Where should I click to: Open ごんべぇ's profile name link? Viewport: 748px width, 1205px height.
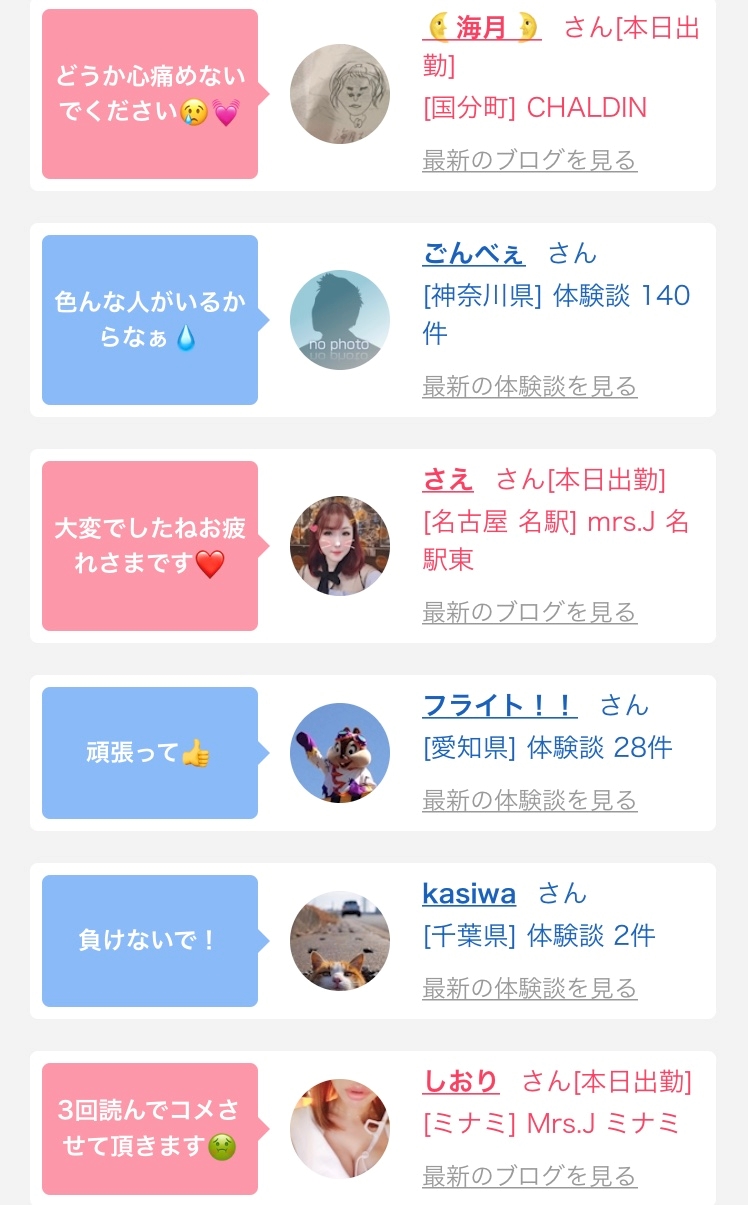[x=474, y=254]
